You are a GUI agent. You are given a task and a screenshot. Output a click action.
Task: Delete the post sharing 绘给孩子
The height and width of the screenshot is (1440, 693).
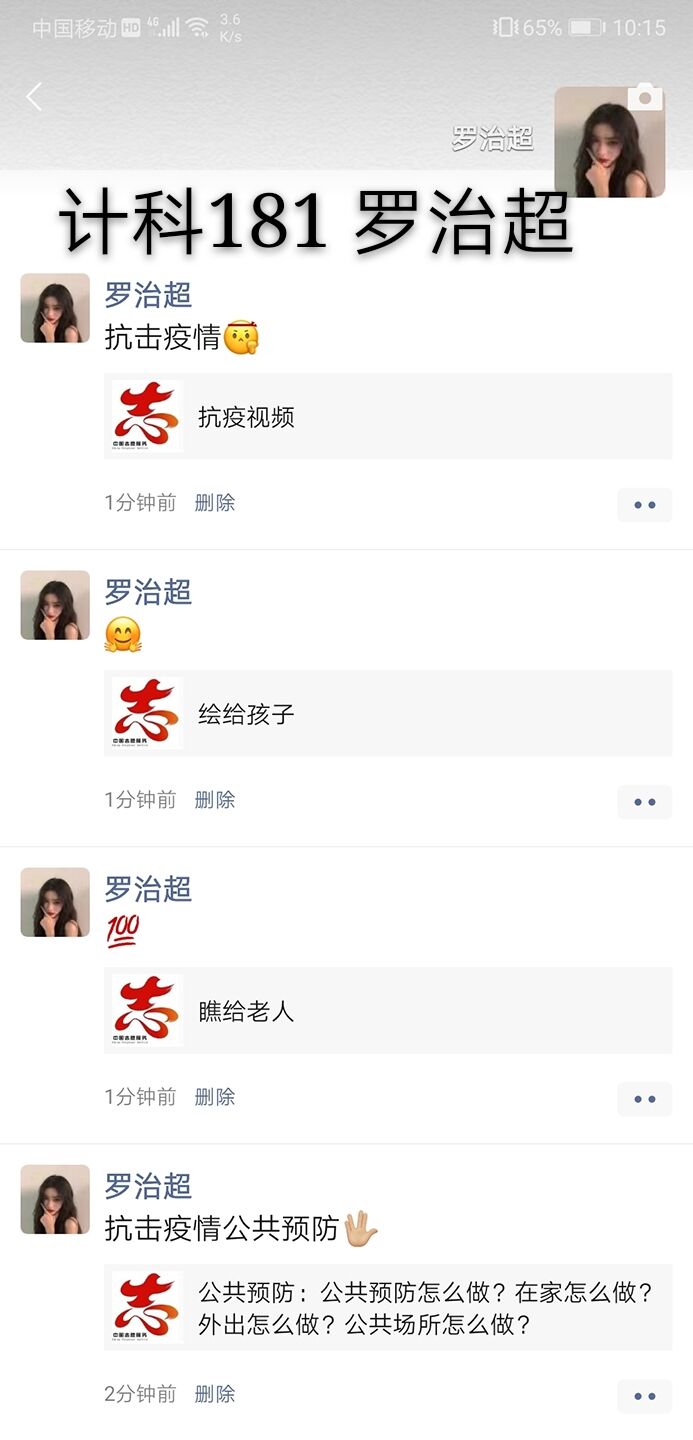(214, 799)
